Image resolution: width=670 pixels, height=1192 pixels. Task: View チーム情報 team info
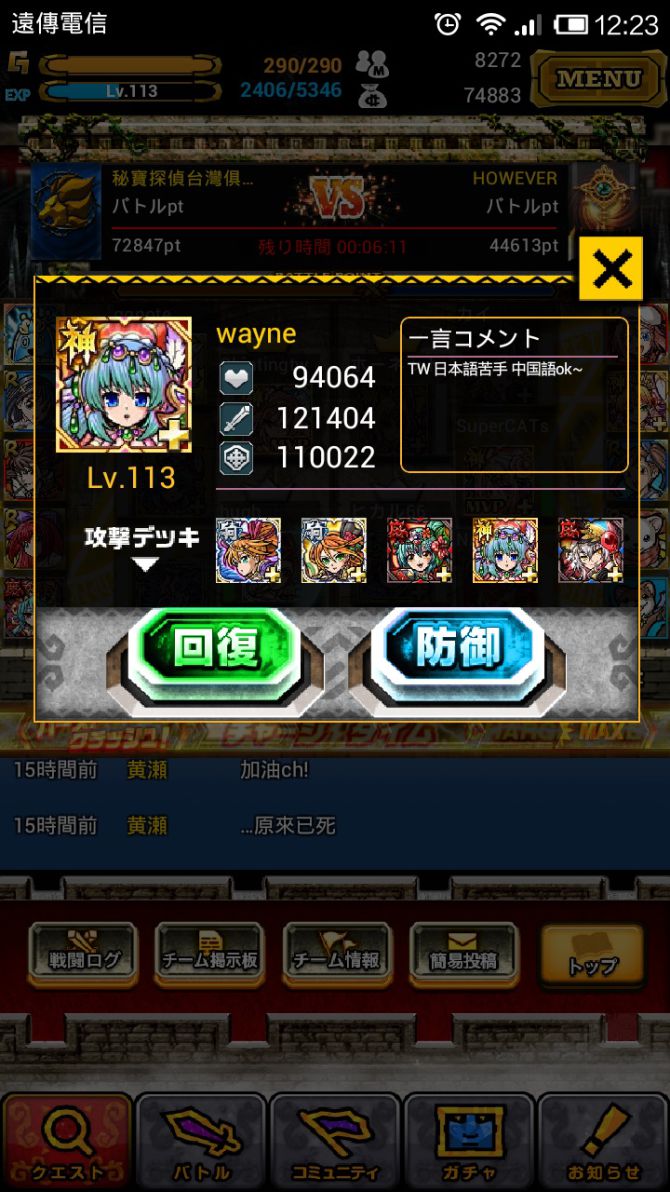coord(338,956)
